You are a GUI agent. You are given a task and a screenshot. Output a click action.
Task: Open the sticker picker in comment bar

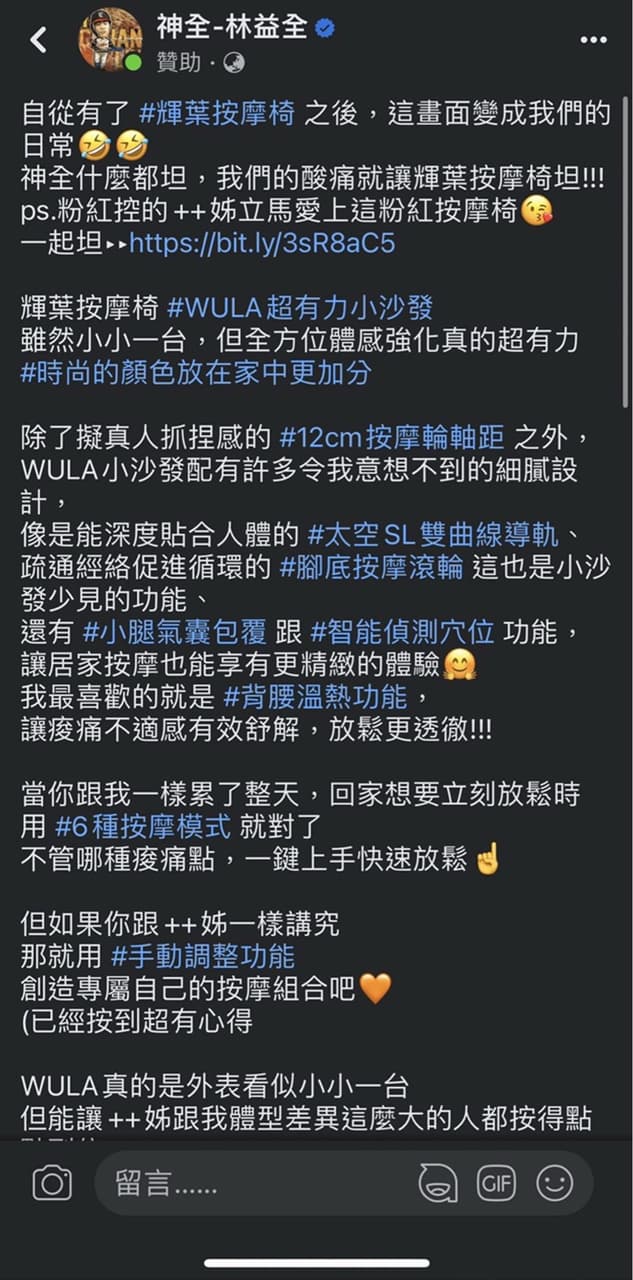pos(438,1184)
